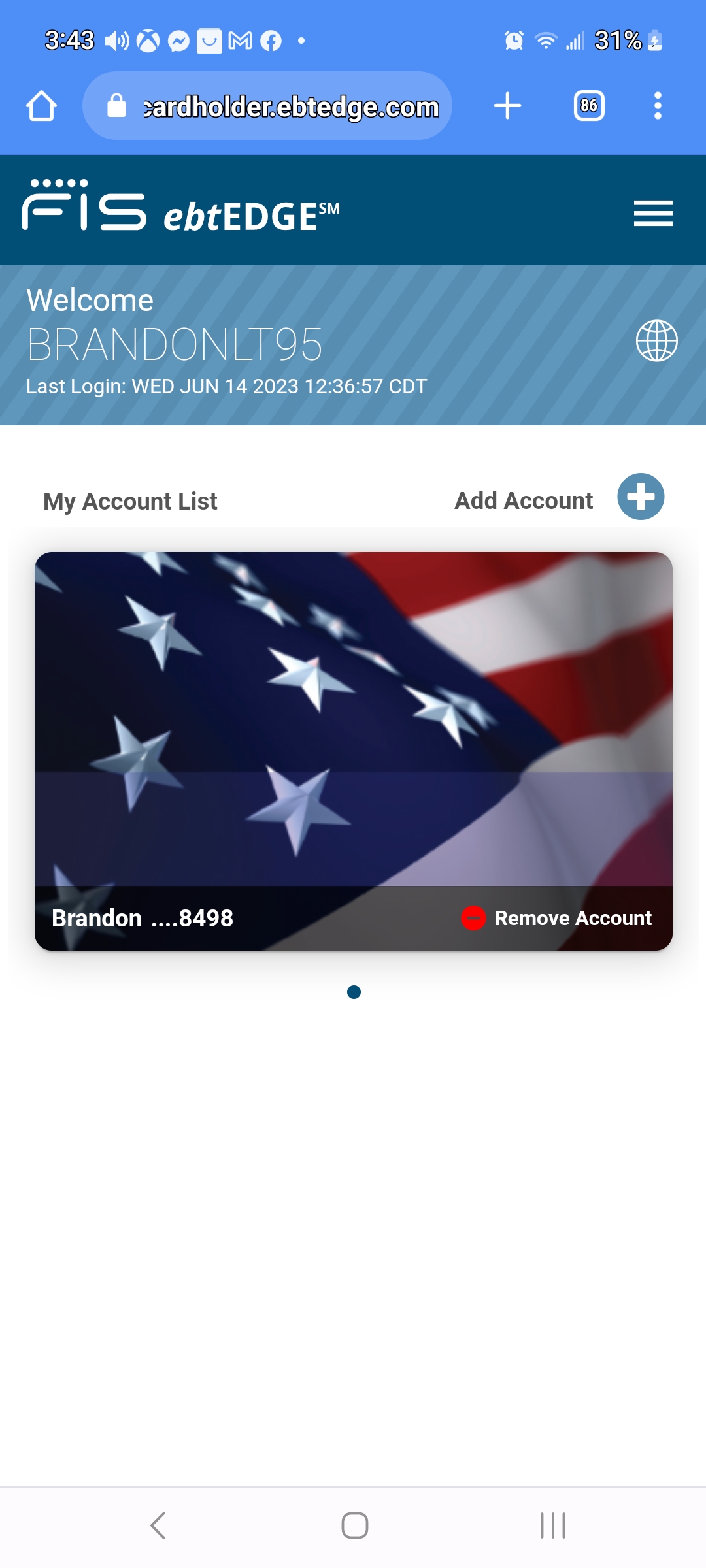The image size is (706, 1568).
Task: Open the browser three-dot overflow menu
Action: 658,106
